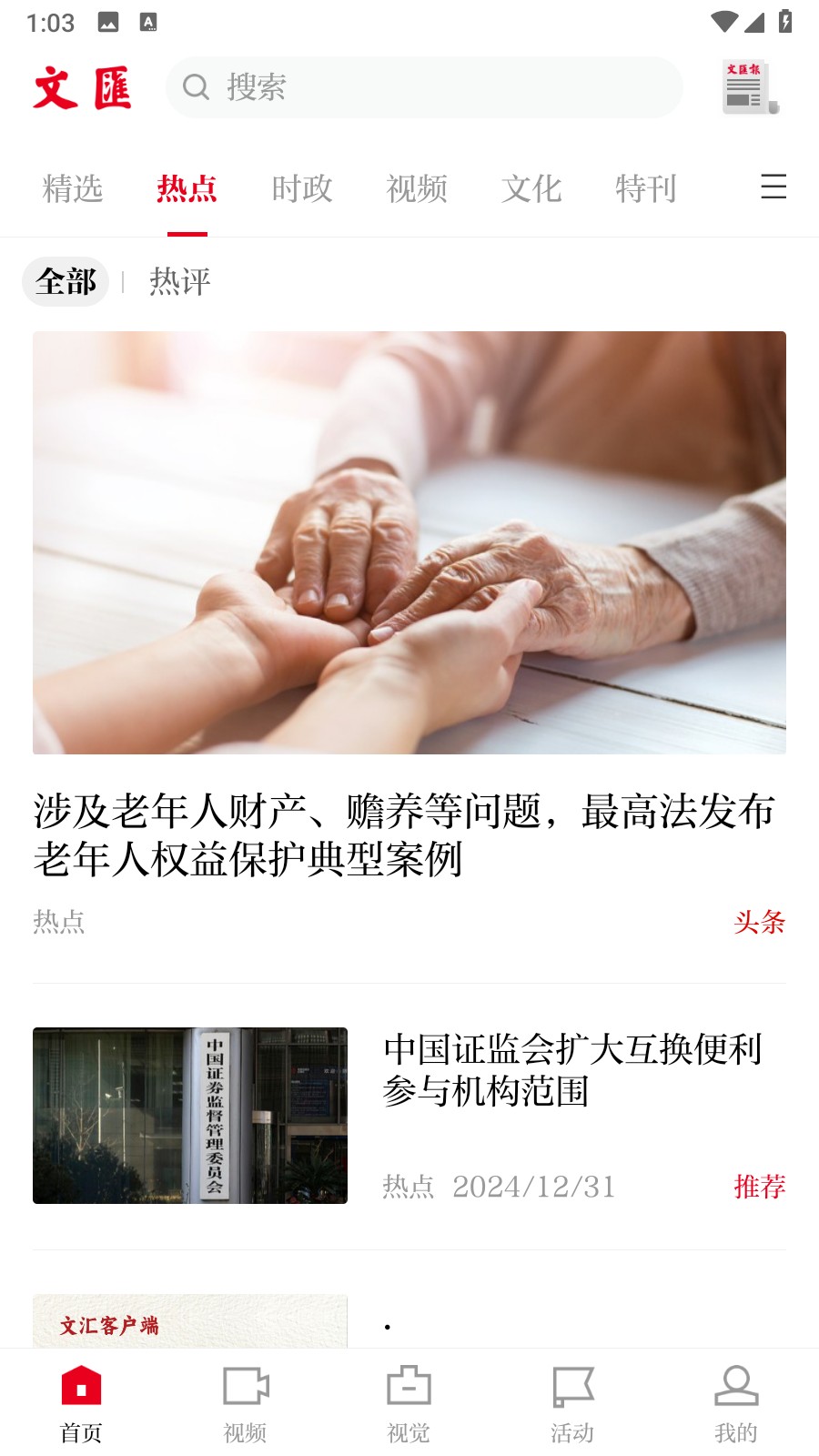
Task: Tap the 首页 home tab
Action: [x=82, y=1403]
